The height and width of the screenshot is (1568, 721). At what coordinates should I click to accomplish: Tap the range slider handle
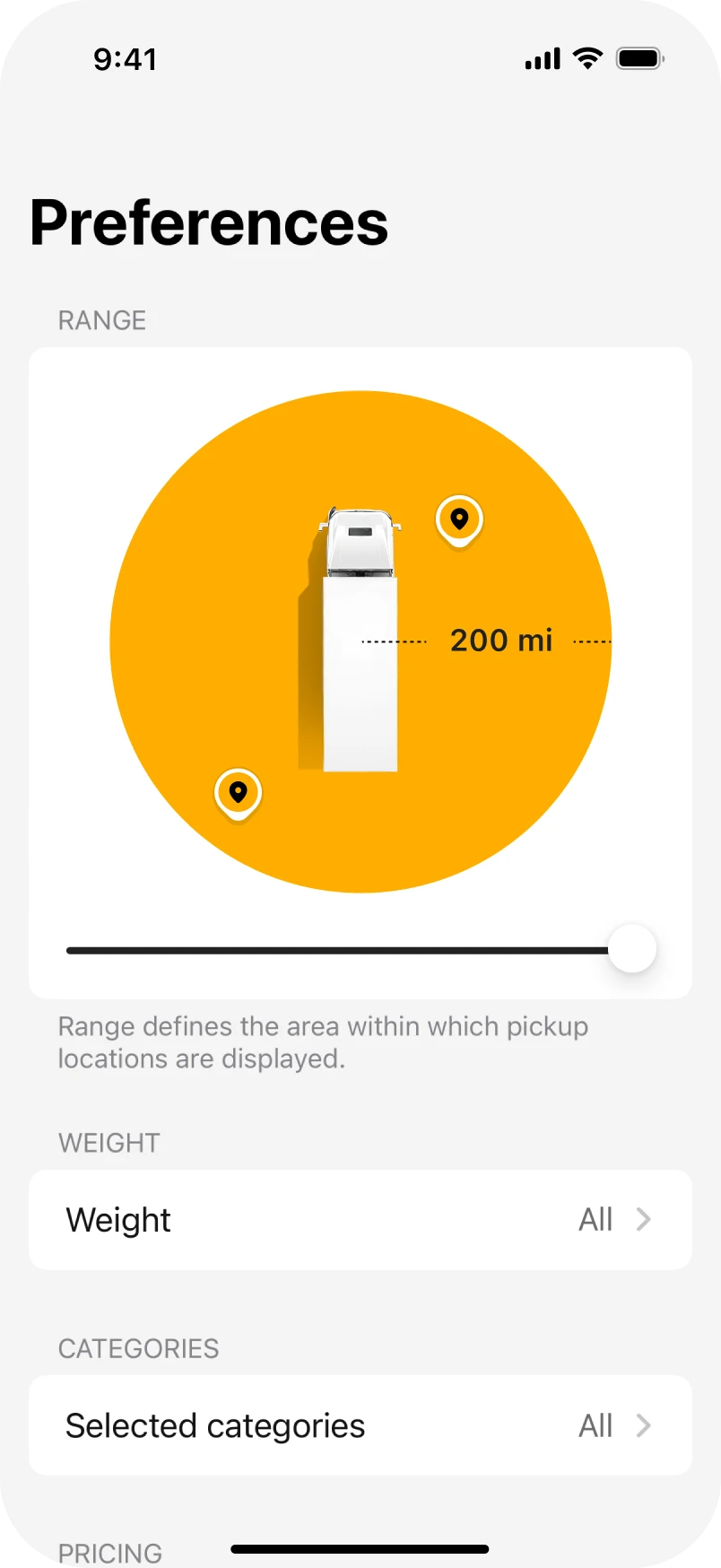pos(632,949)
